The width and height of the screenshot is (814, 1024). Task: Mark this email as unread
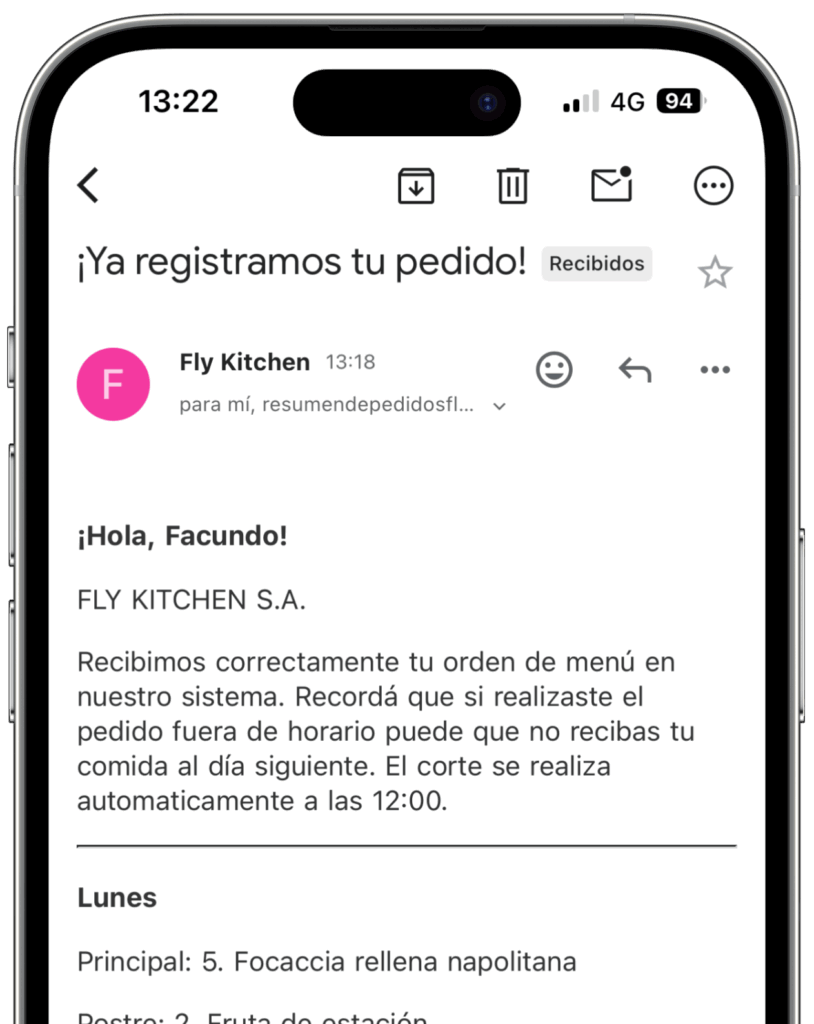pos(612,185)
